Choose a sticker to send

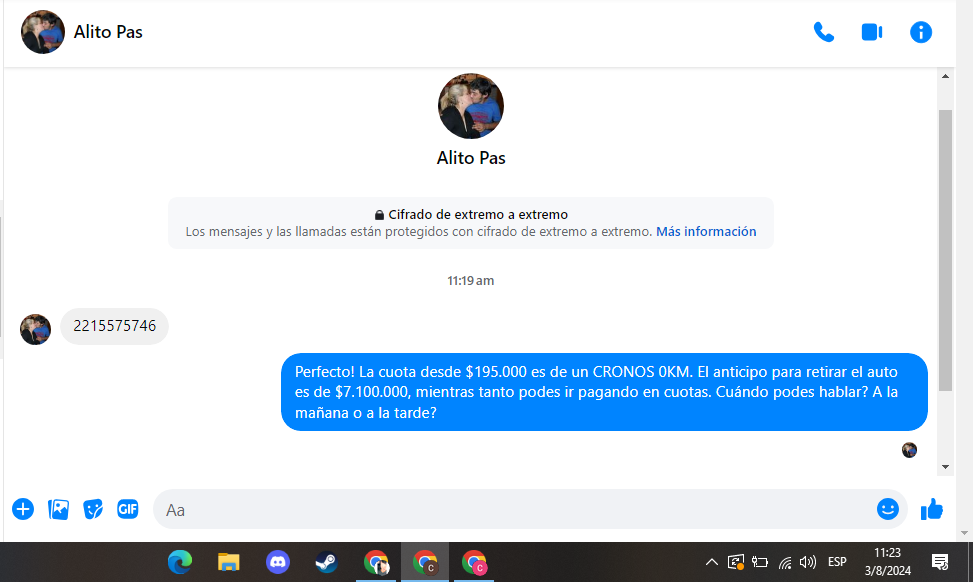coord(93,509)
